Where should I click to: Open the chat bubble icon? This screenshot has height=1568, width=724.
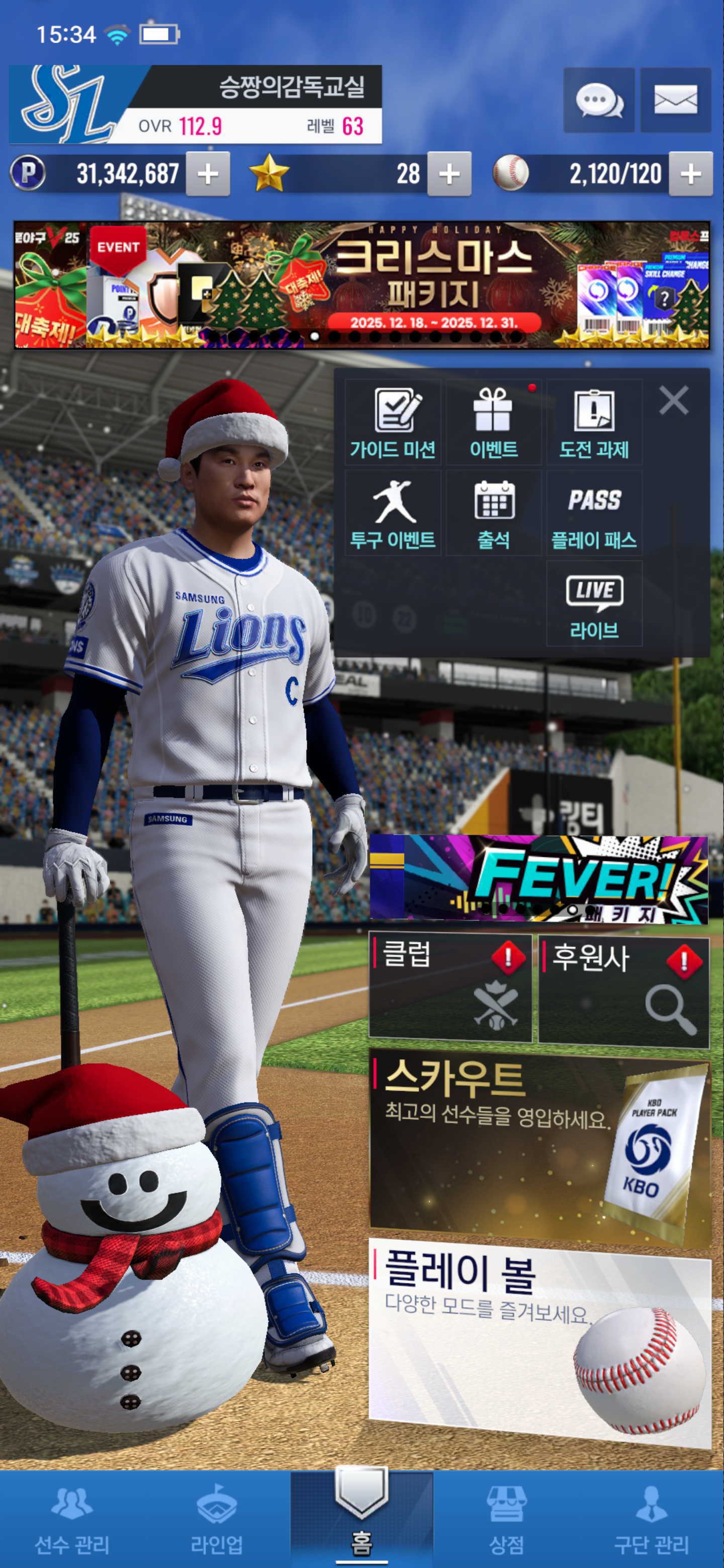coord(599,101)
